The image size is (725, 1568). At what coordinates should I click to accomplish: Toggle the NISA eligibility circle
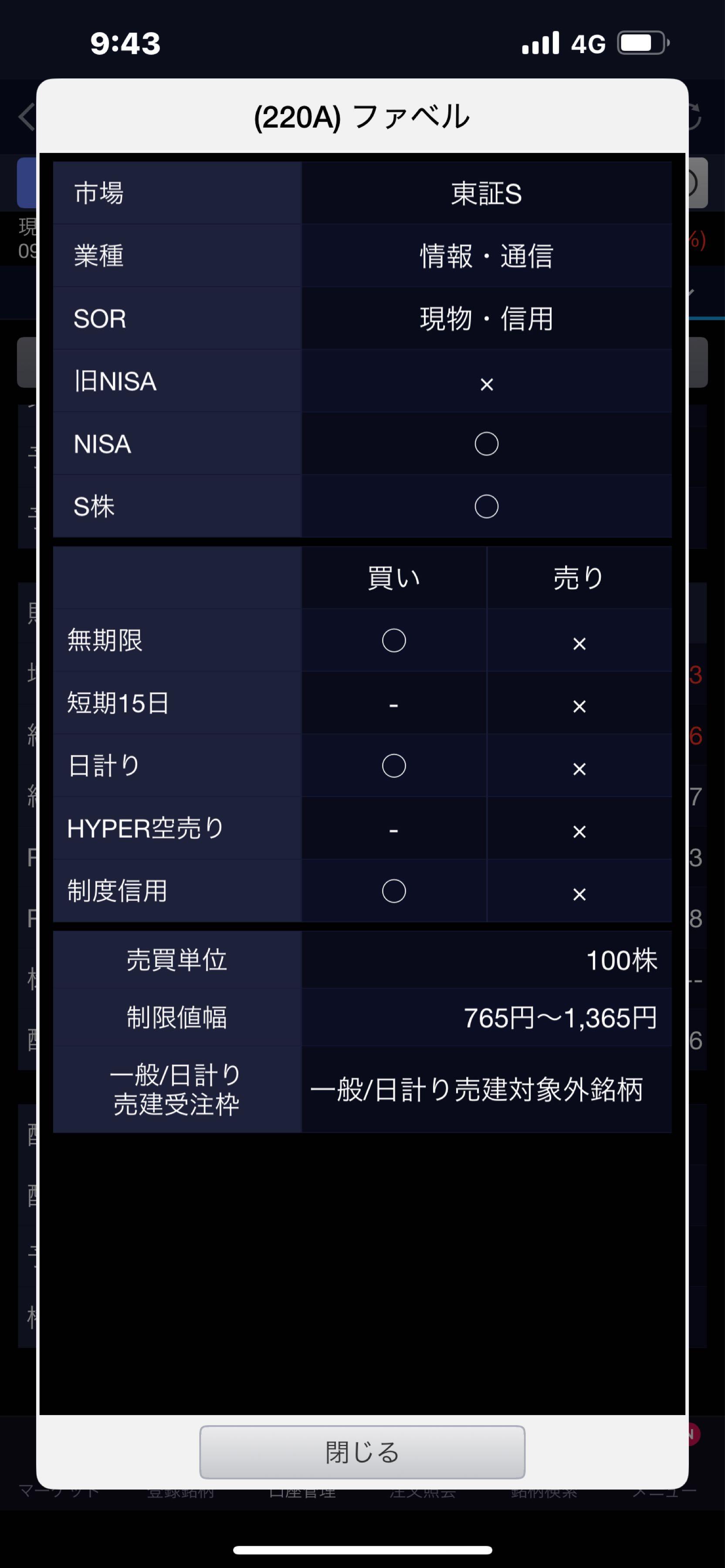pyautogui.click(x=485, y=444)
